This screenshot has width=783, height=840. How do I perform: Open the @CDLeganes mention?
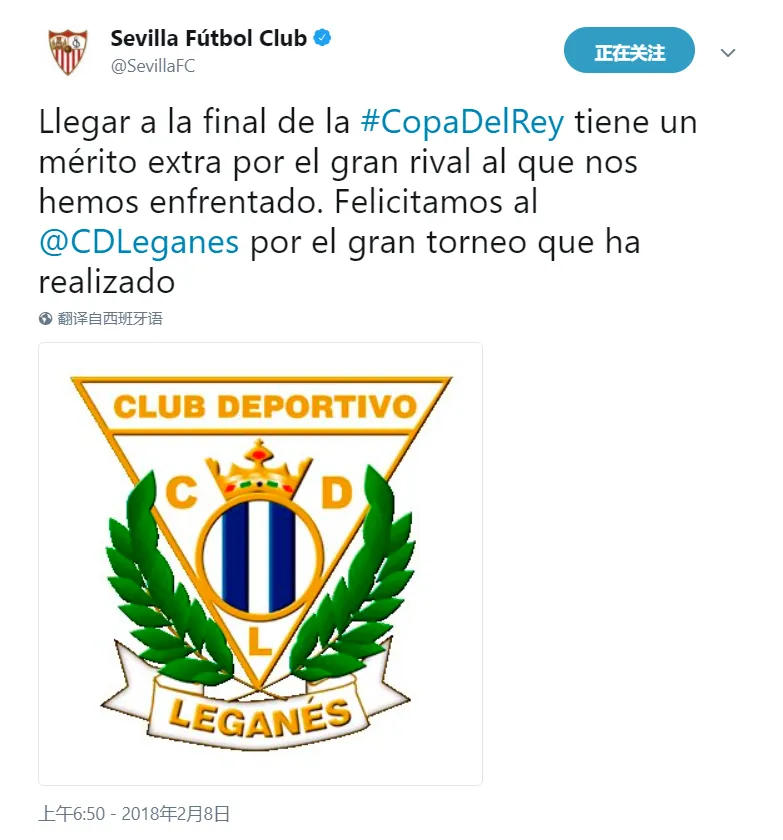click(x=138, y=243)
